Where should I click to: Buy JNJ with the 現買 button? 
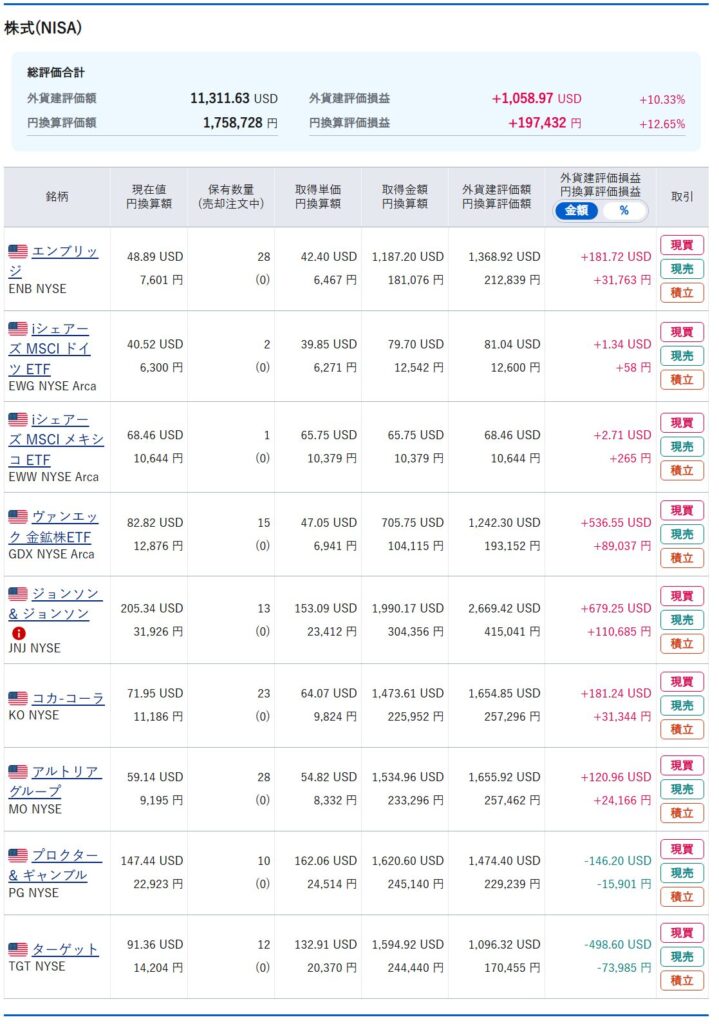pyautogui.click(x=681, y=597)
